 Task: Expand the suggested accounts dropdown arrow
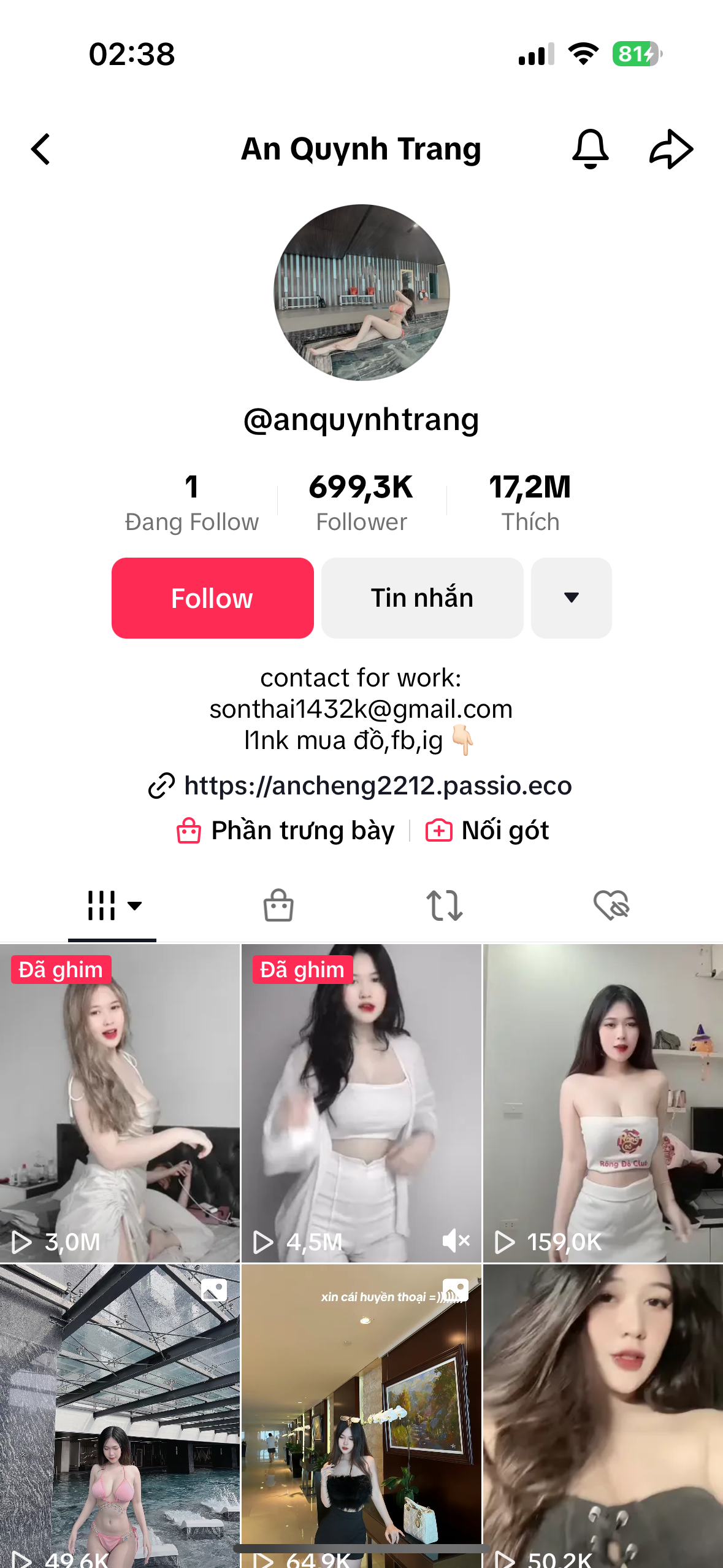click(x=571, y=598)
